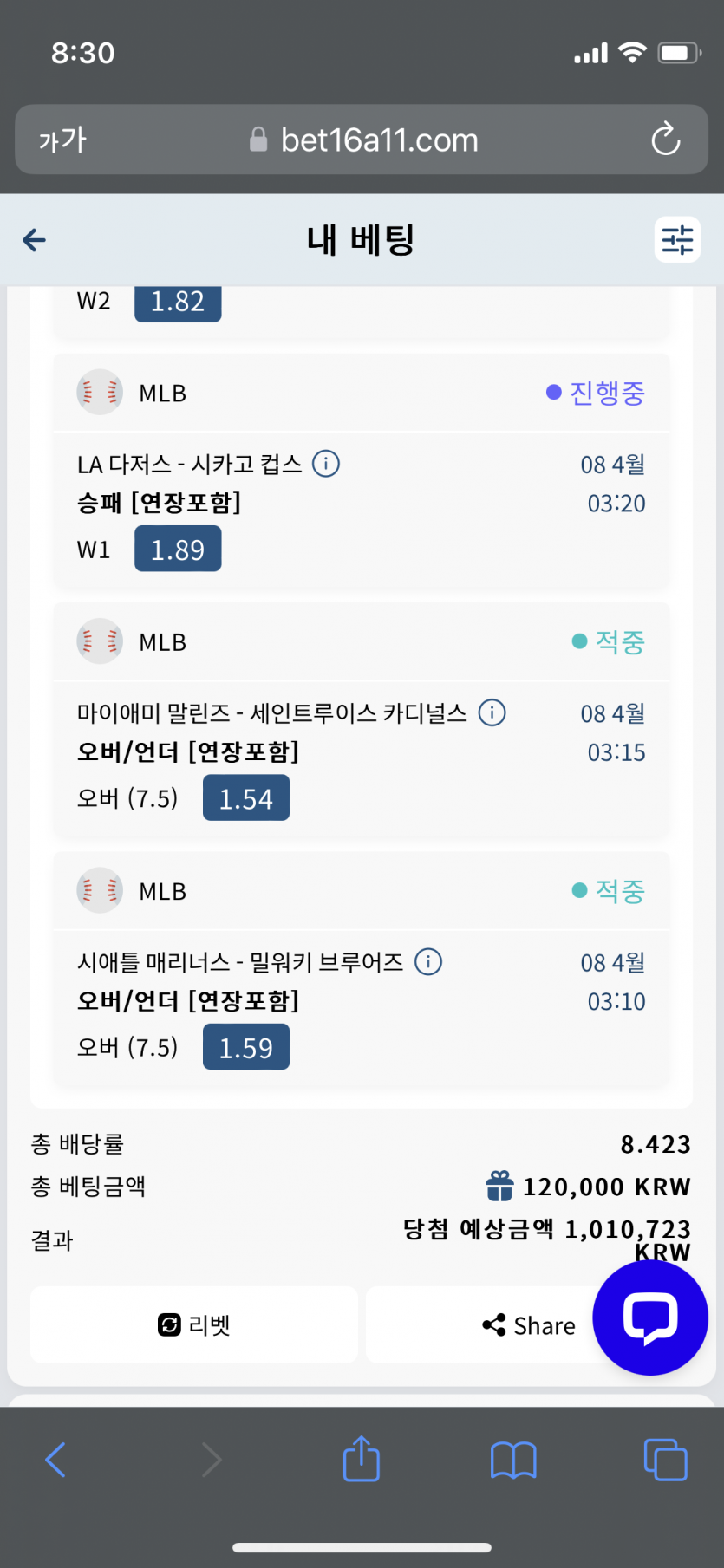Screen dimensions: 724x1568
Task: Share this bet slip
Action: pyautogui.click(x=528, y=1325)
